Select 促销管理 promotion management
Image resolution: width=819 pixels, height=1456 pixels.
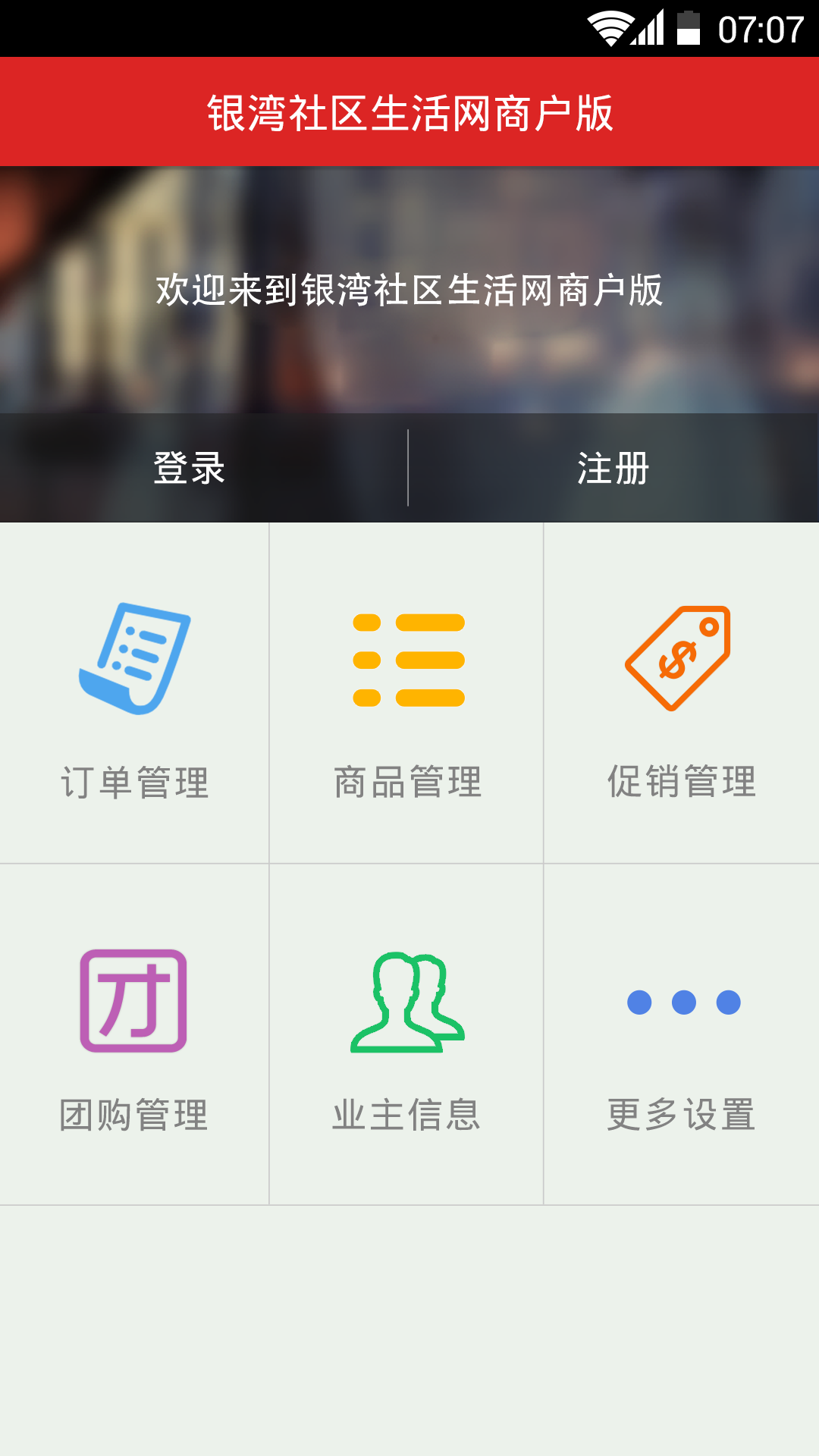[681, 694]
